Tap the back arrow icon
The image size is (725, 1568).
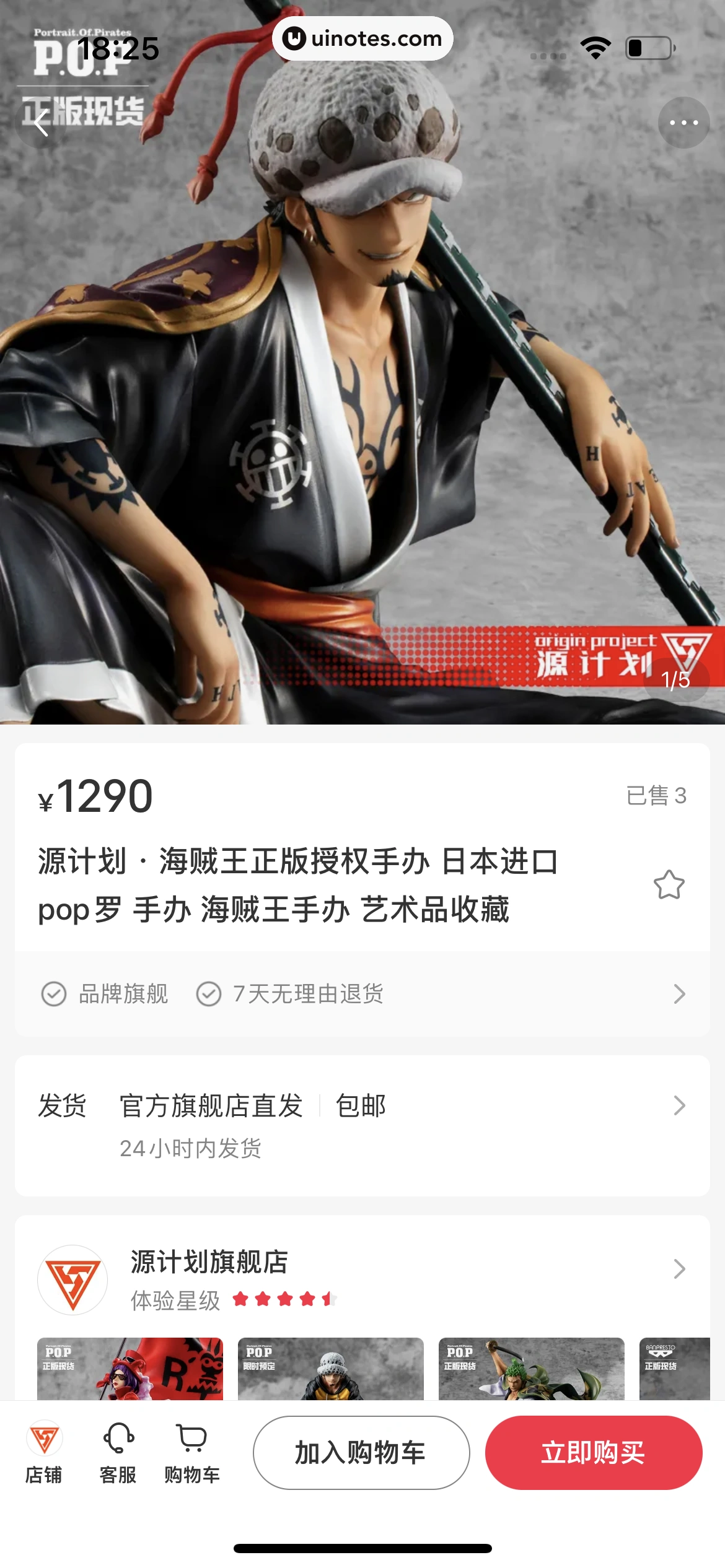coord(40,123)
